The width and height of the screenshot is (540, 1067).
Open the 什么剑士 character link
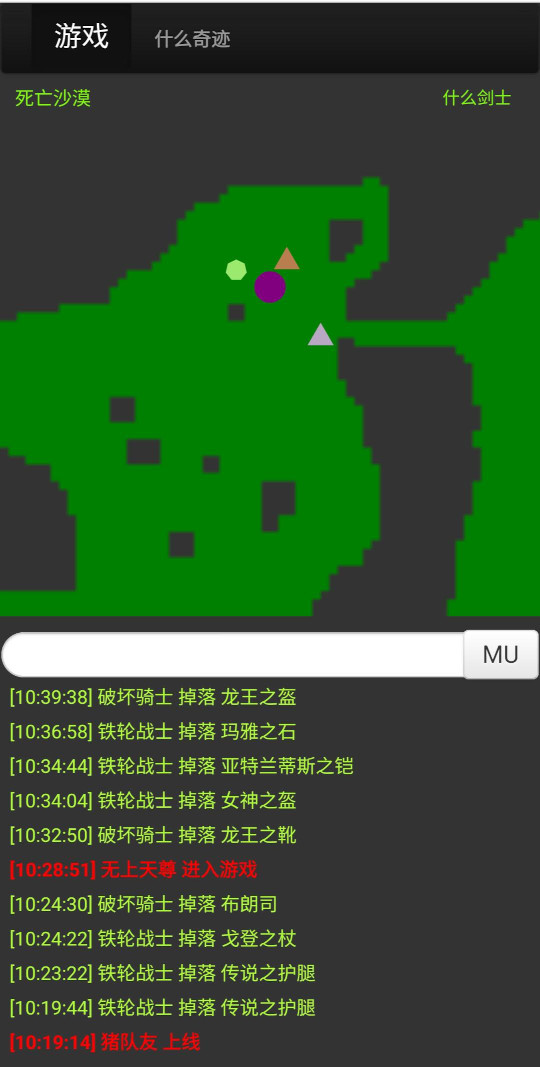point(477,98)
